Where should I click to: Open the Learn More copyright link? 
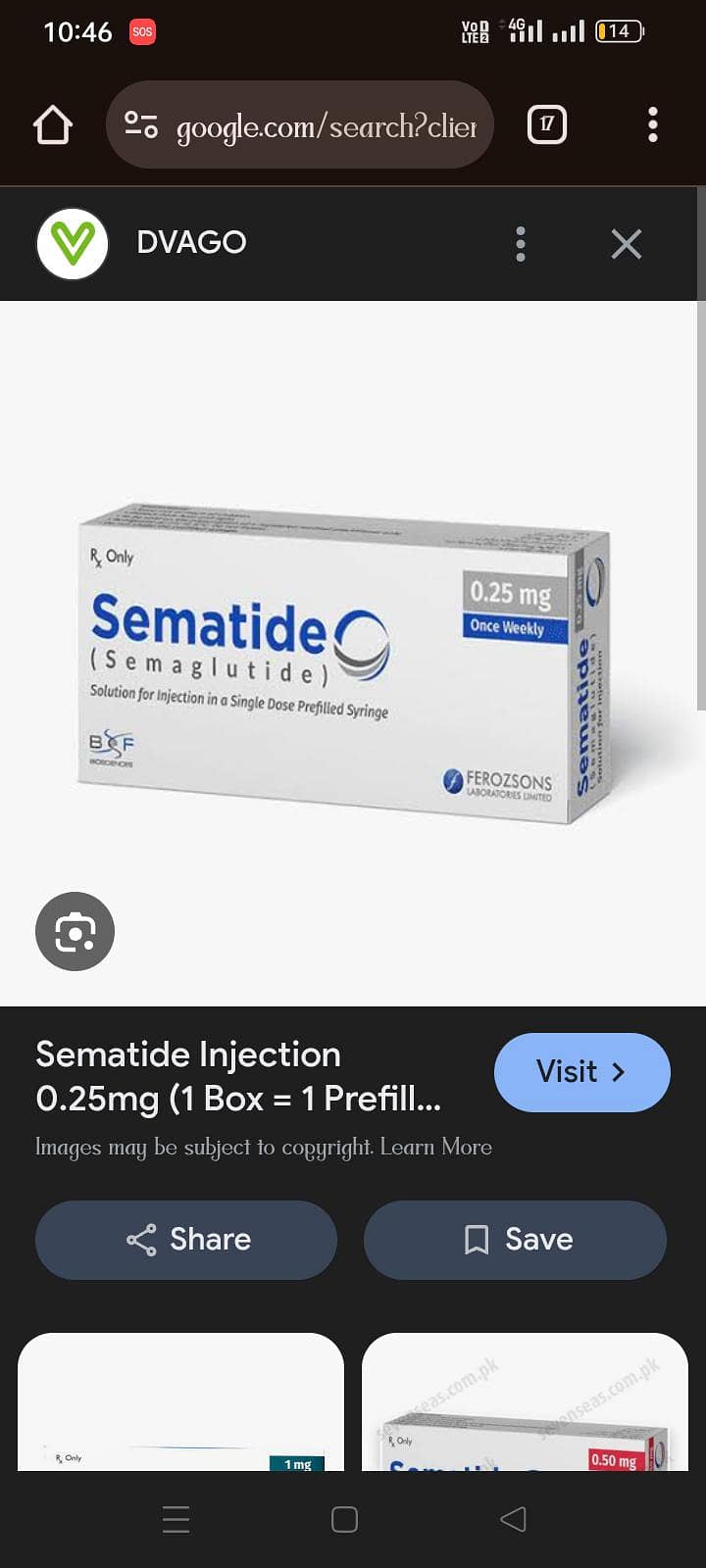[x=435, y=1147]
